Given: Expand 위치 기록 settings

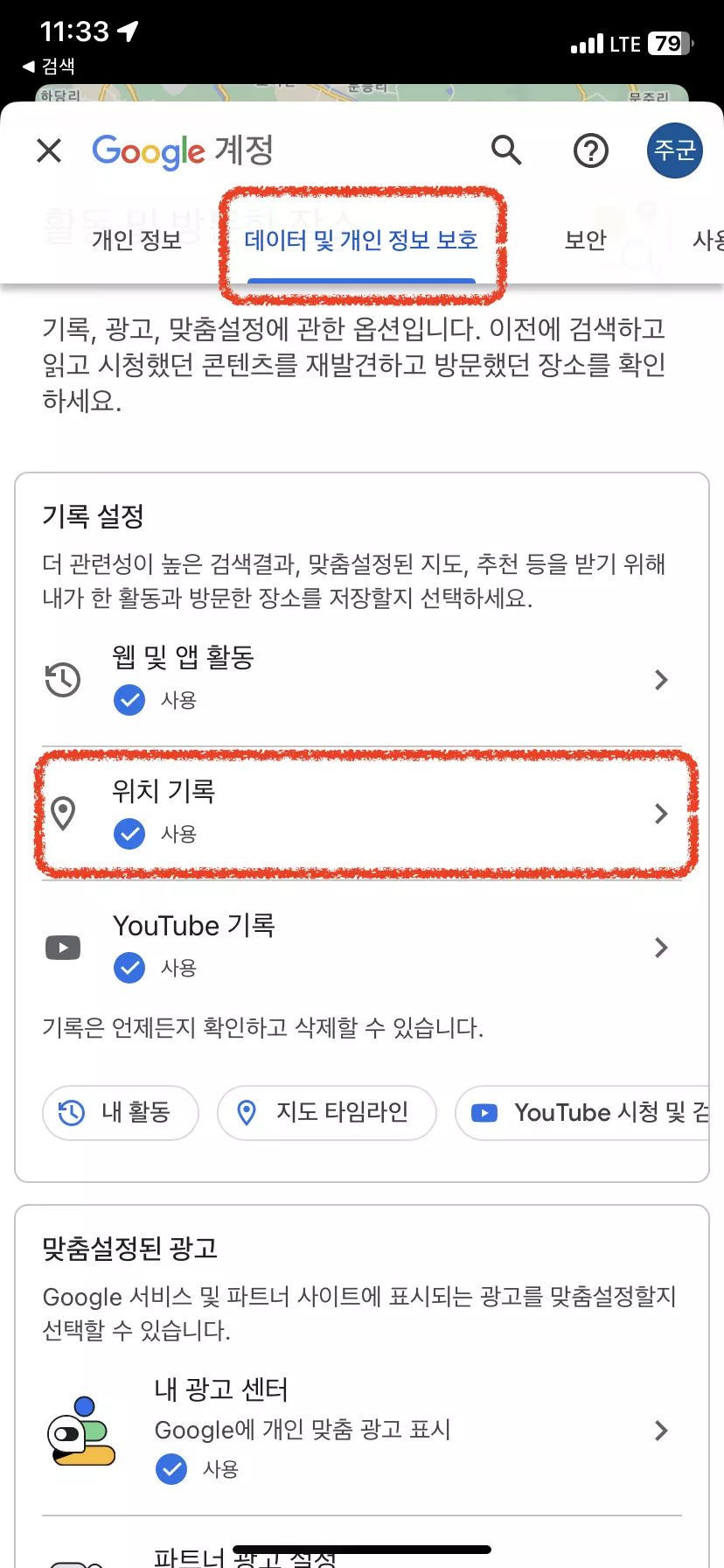Looking at the screenshot, I should 662,814.
